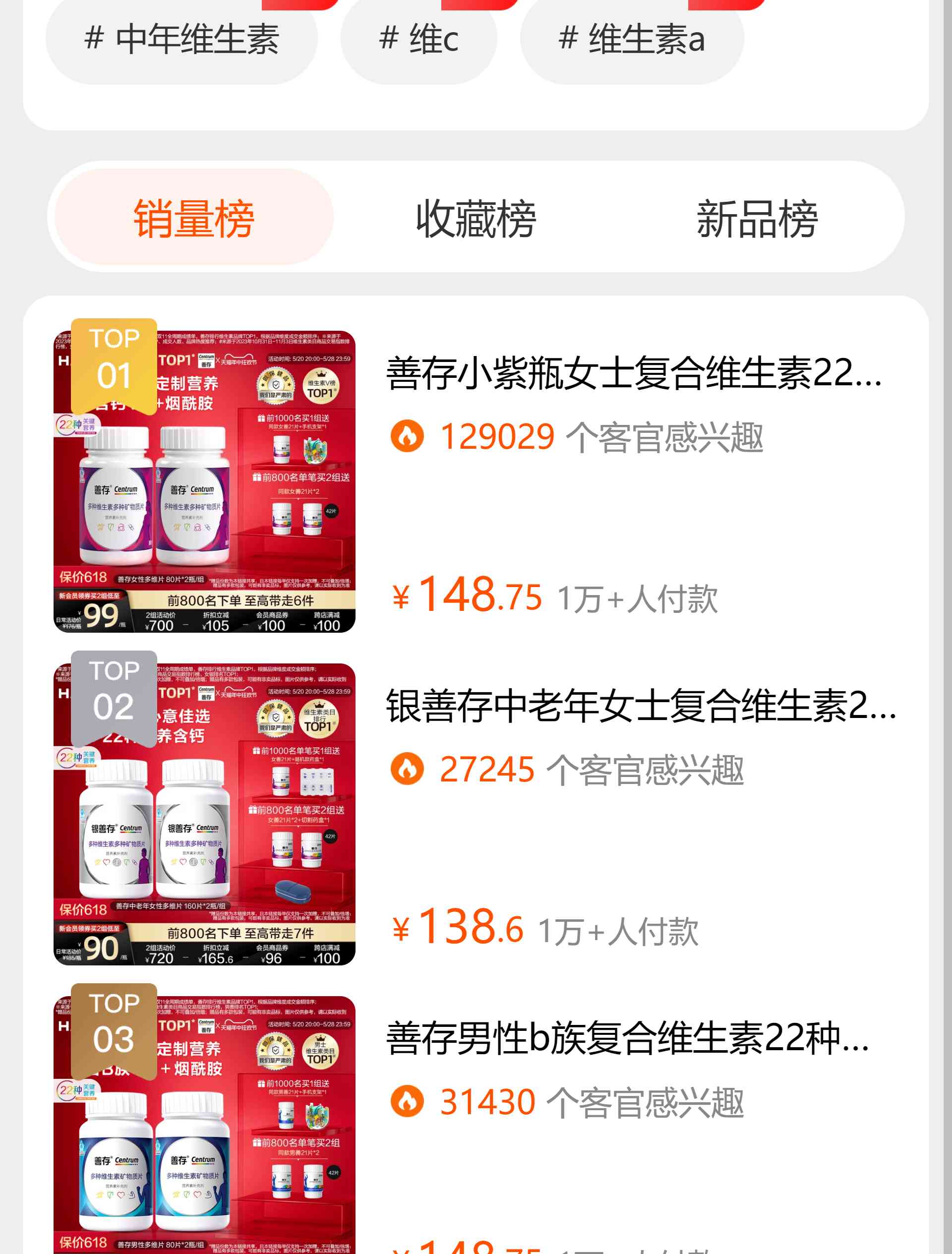Viewport: 952px width, 1254px height.
Task: Open the 新品榜 ranking tab
Action: coord(757,218)
